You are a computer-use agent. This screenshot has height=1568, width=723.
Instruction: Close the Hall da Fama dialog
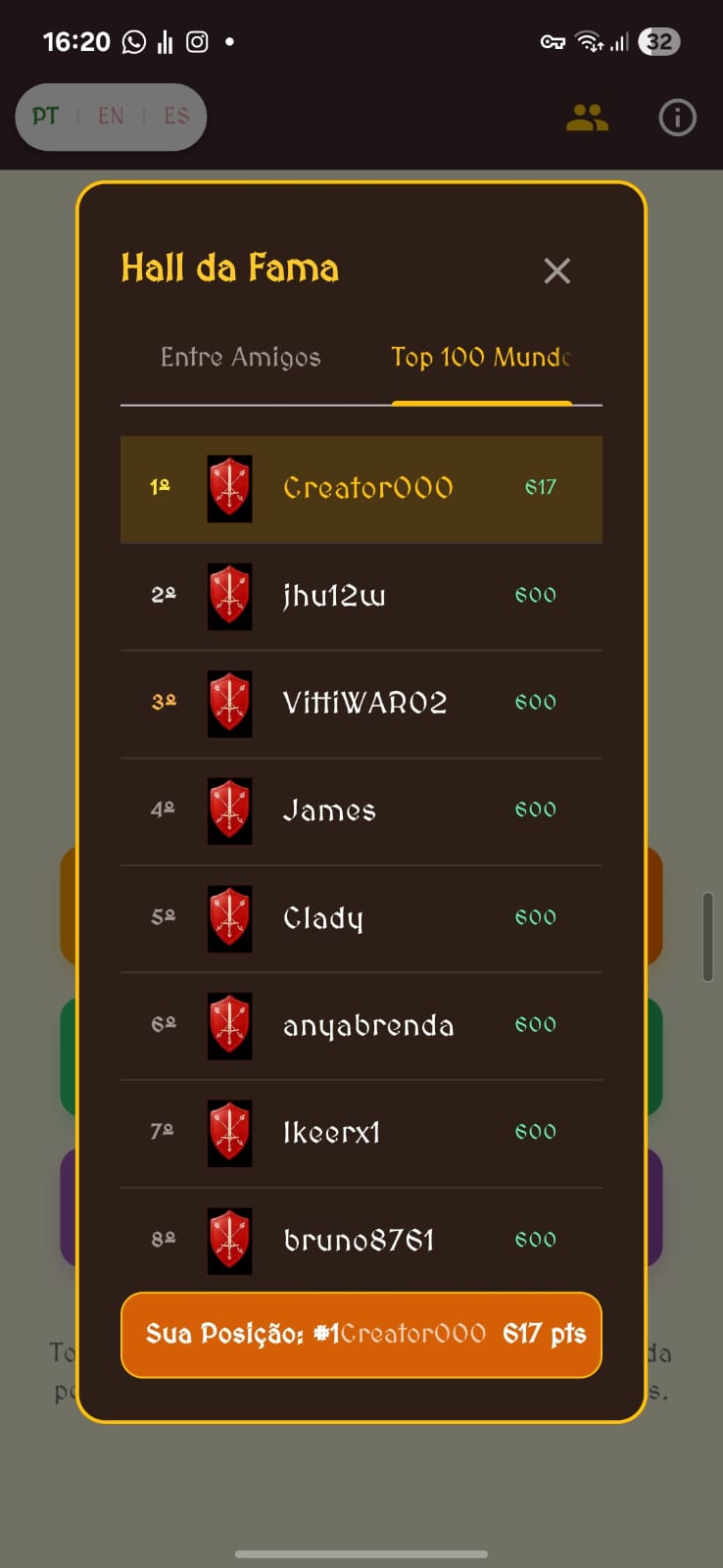(556, 270)
